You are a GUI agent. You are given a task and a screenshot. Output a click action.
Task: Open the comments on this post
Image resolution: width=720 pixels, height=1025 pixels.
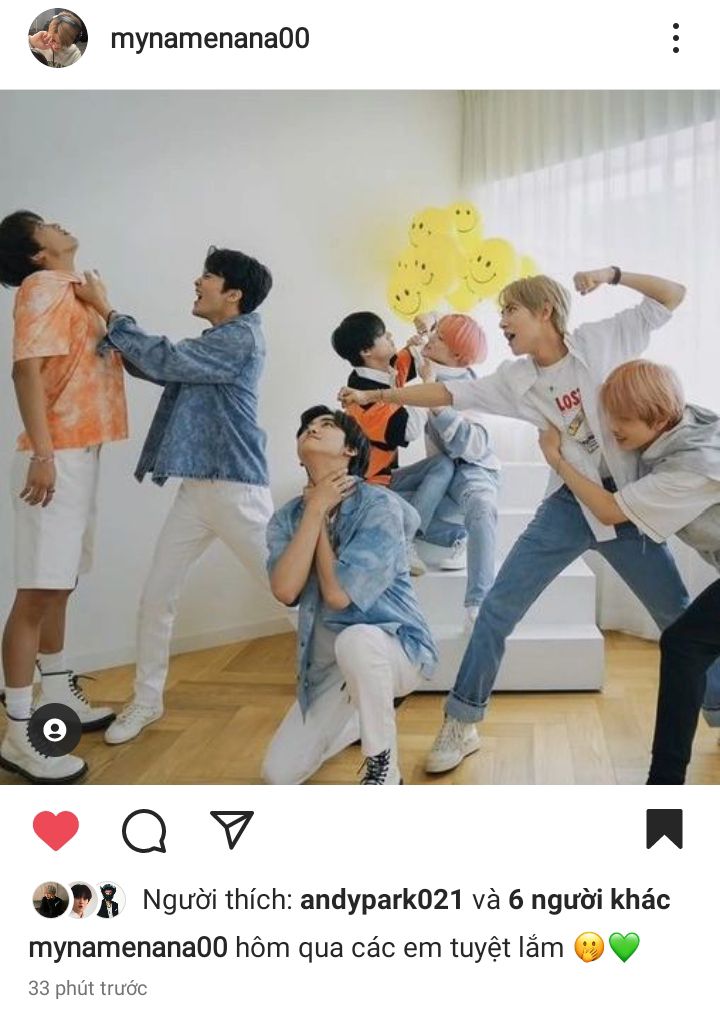coord(144,830)
